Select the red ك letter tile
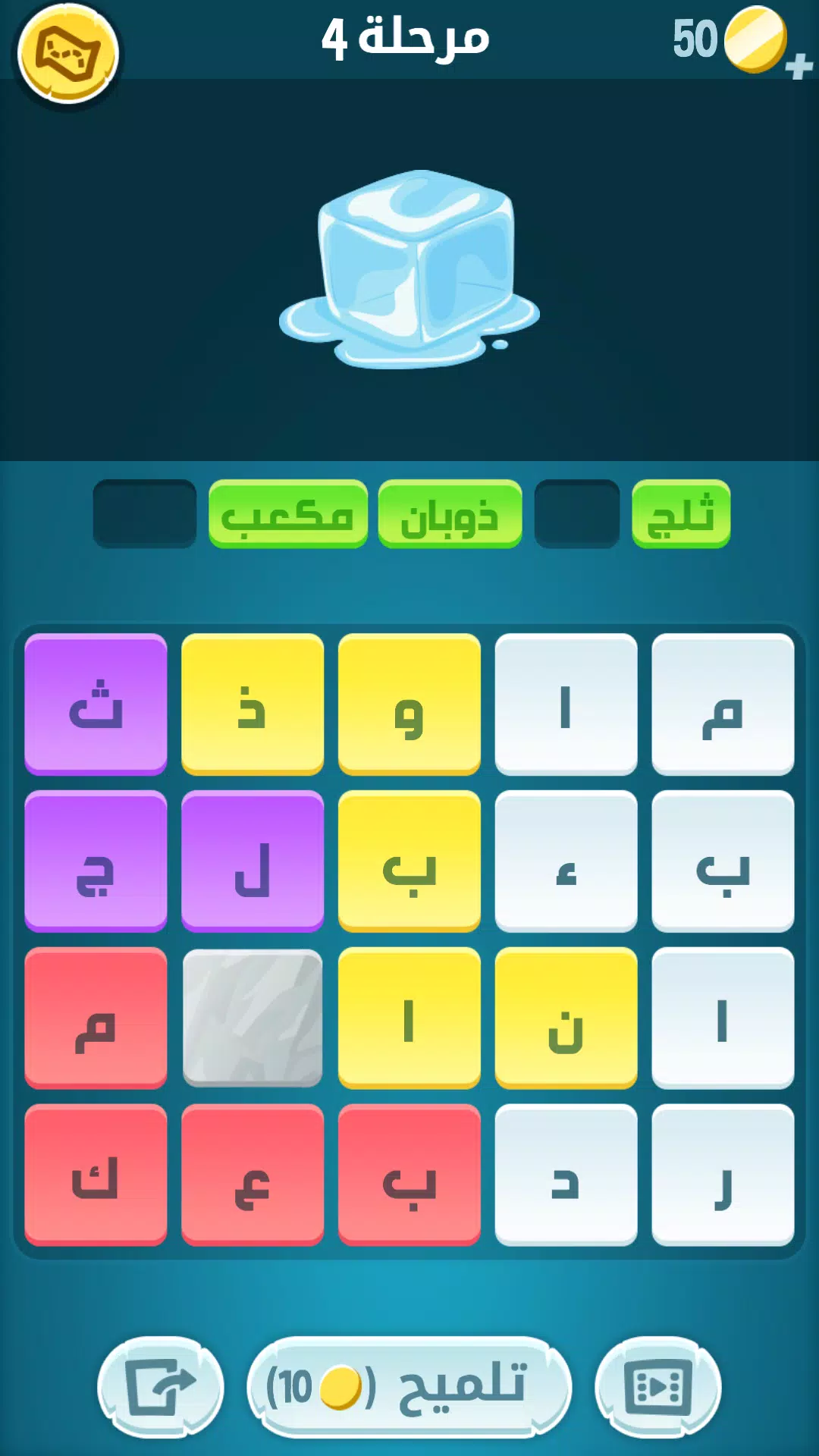The image size is (819, 1456). [x=96, y=1174]
